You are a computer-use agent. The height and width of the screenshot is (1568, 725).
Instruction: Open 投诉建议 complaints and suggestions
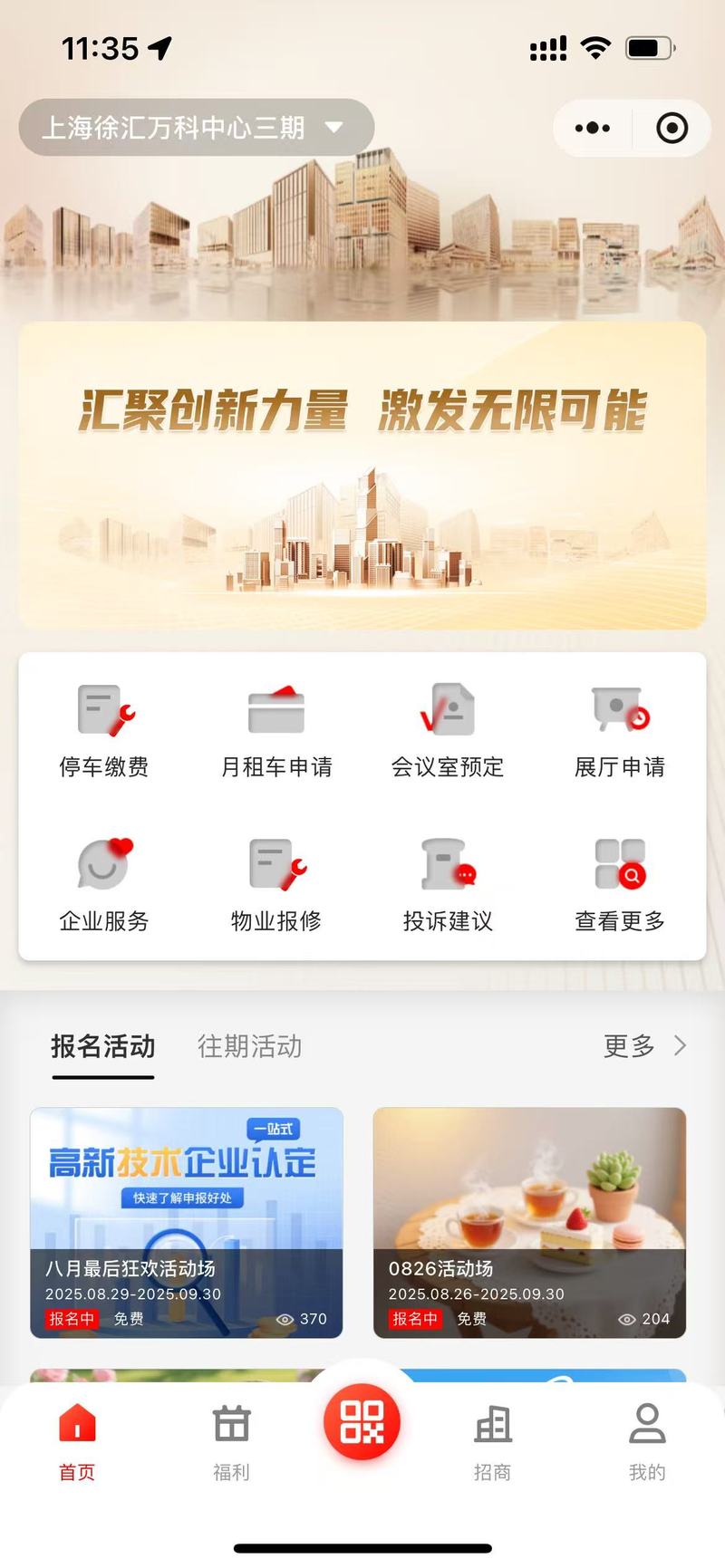[x=448, y=885]
